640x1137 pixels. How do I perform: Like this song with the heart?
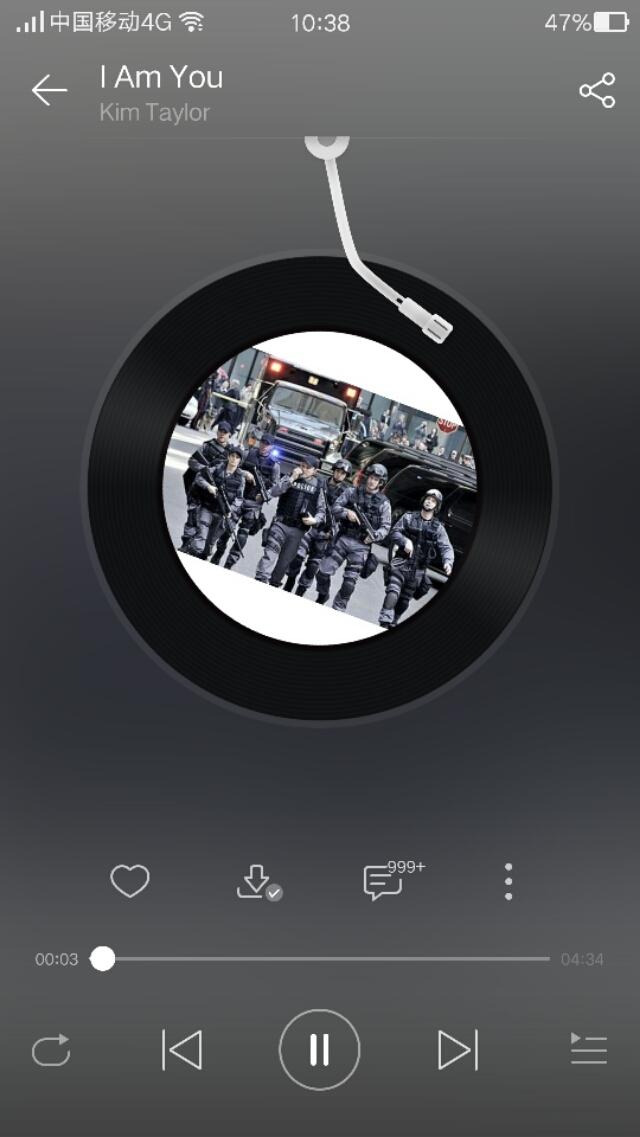pyautogui.click(x=129, y=882)
